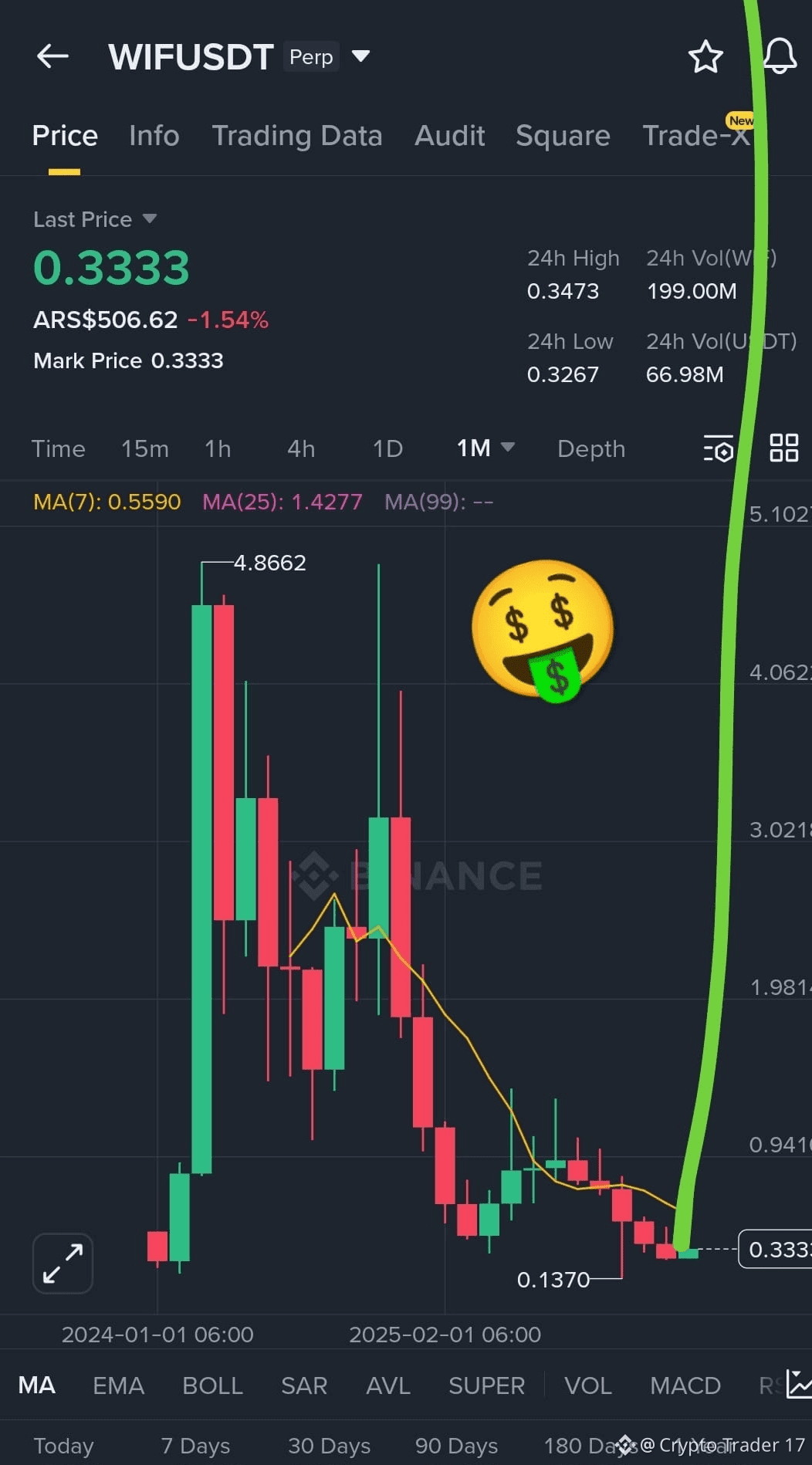Expand the chart to fullscreen
Image resolution: width=812 pixels, height=1465 pixels.
click(x=62, y=1263)
